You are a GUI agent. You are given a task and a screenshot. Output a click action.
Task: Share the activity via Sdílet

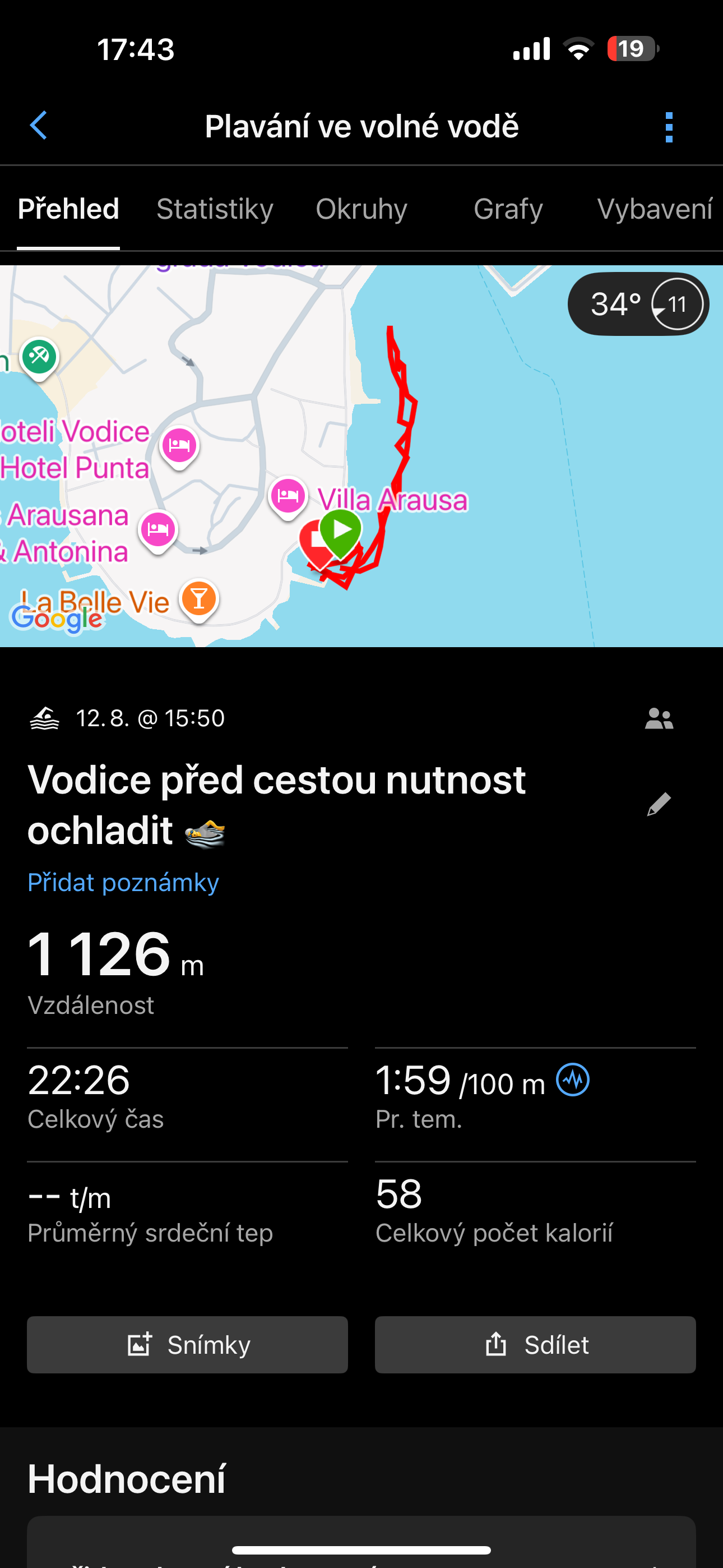(535, 1345)
